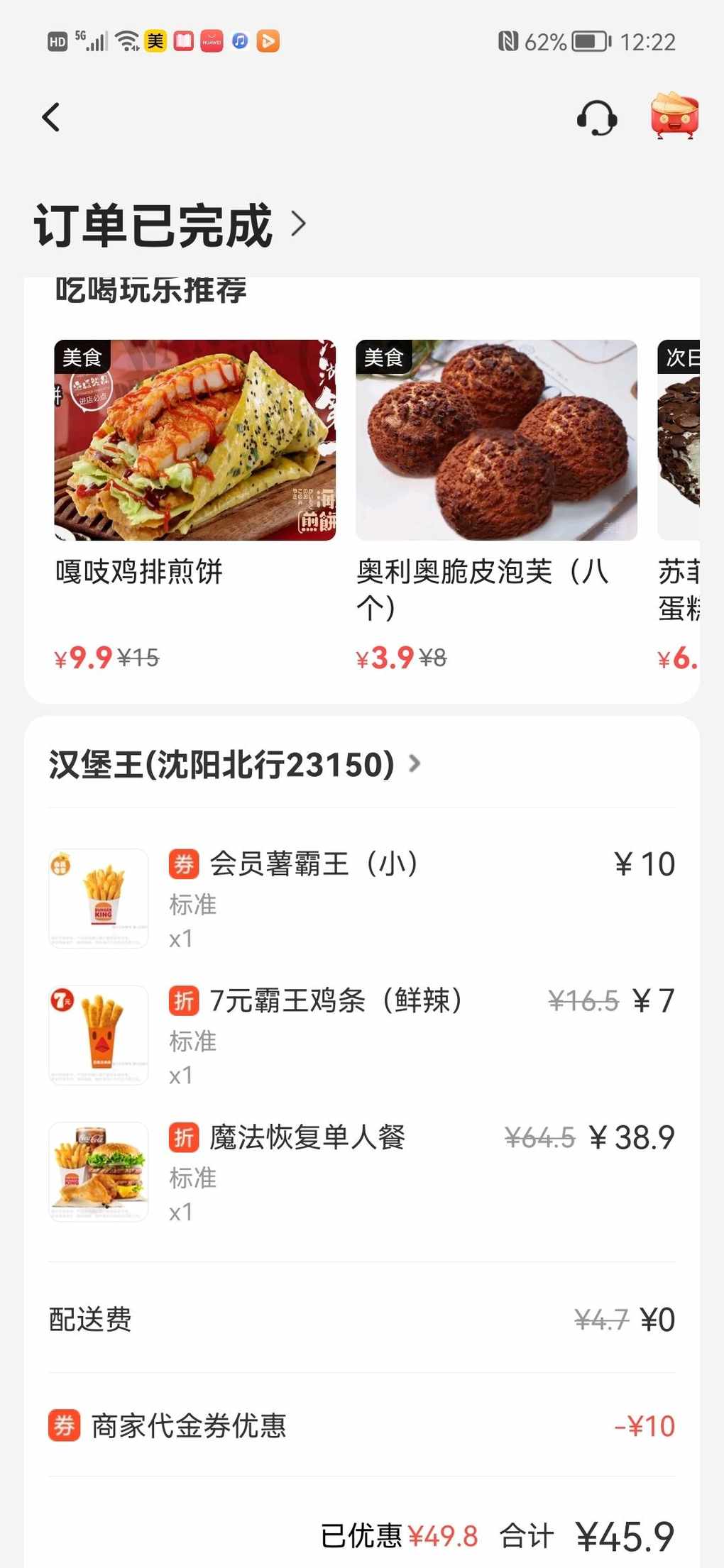Open the 奥利奥脆皮泡芙 recommendation card
724x1568 pixels.
[x=496, y=504]
